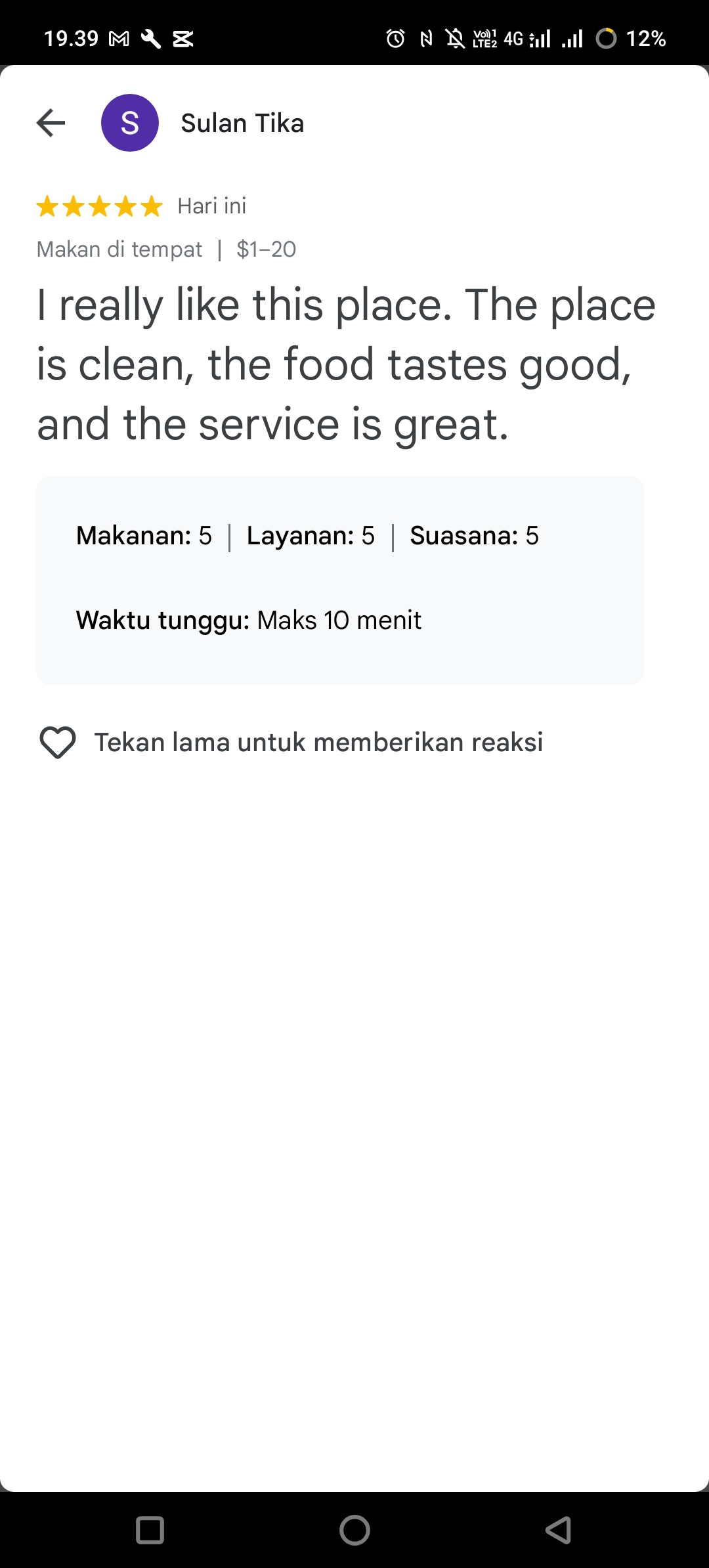This screenshot has width=709, height=1568.
Task: Open Sulan Tika's profile avatar
Action: coord(130,123)
